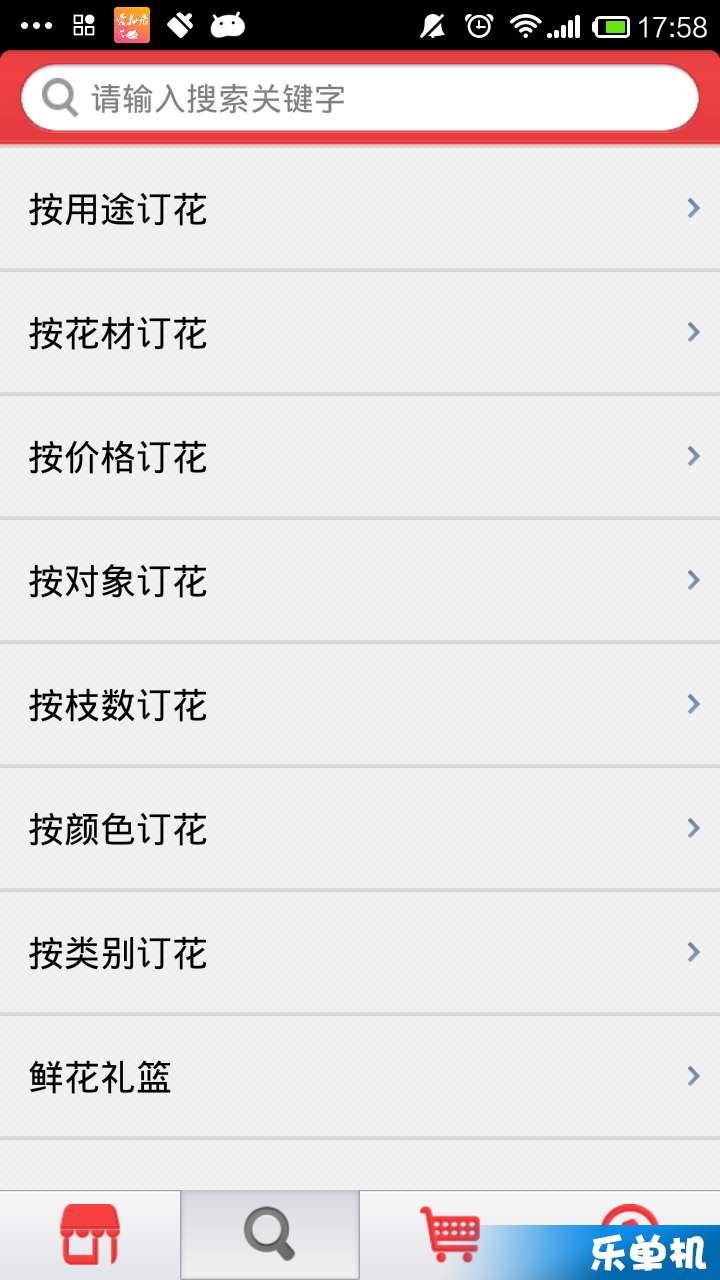Open 按类别订花 category
The width and height of the screenshot is (720, 1280).
[x=360, y=952]
